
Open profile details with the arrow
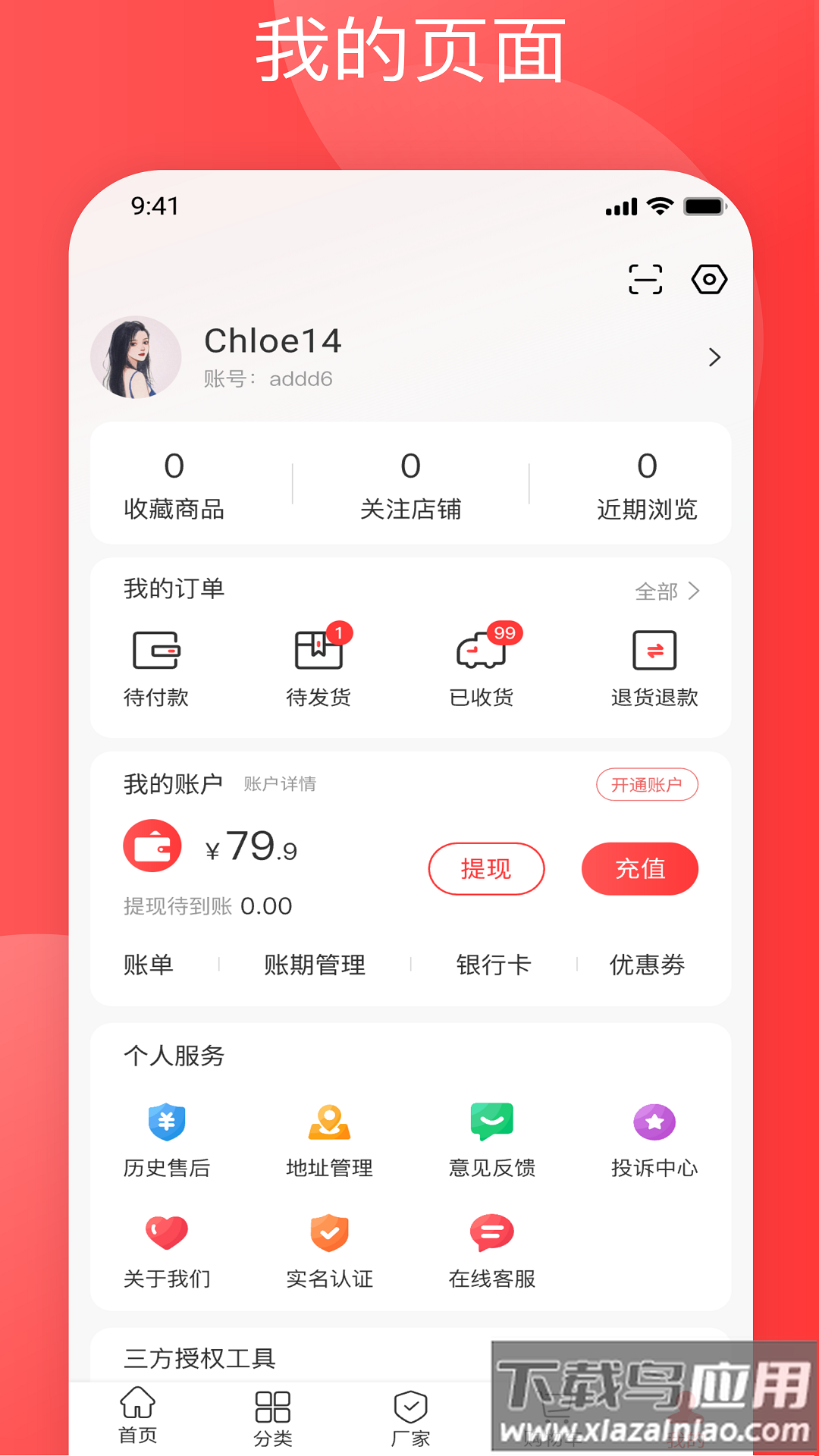pos(713,356)
